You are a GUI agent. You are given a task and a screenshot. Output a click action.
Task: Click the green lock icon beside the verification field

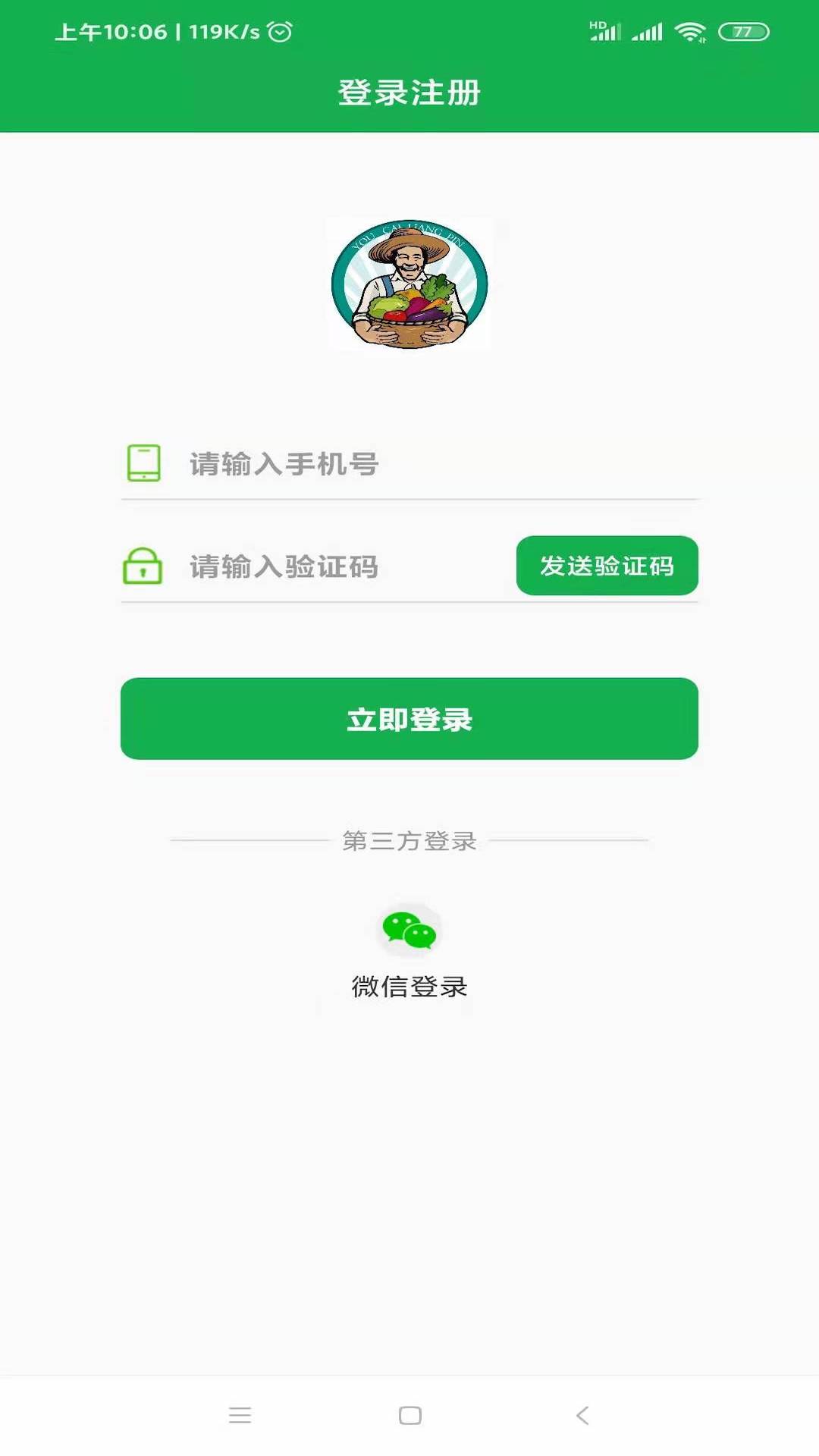point(143,566)
